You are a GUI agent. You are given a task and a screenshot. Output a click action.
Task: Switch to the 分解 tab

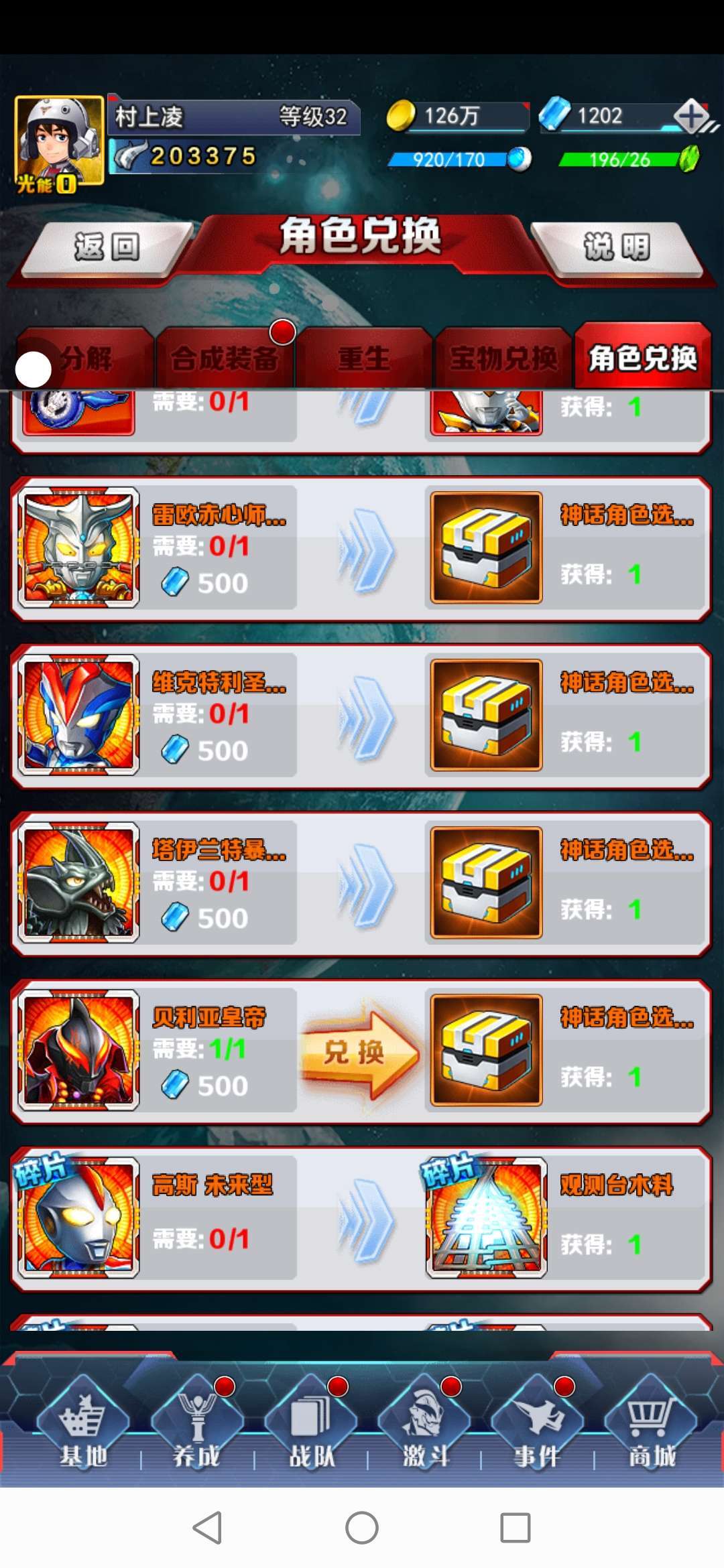85,358
